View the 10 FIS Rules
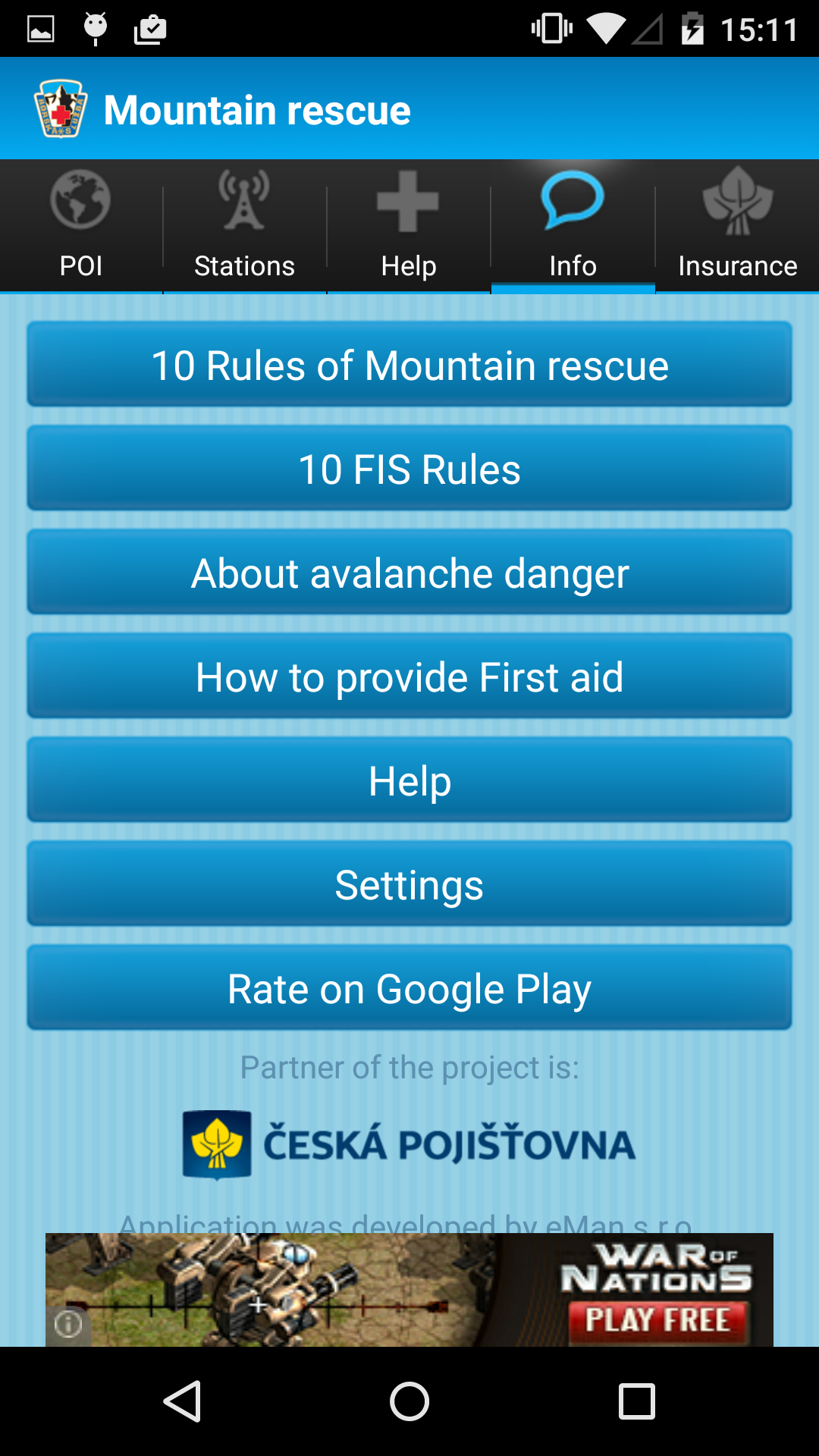 click(409, 469)
